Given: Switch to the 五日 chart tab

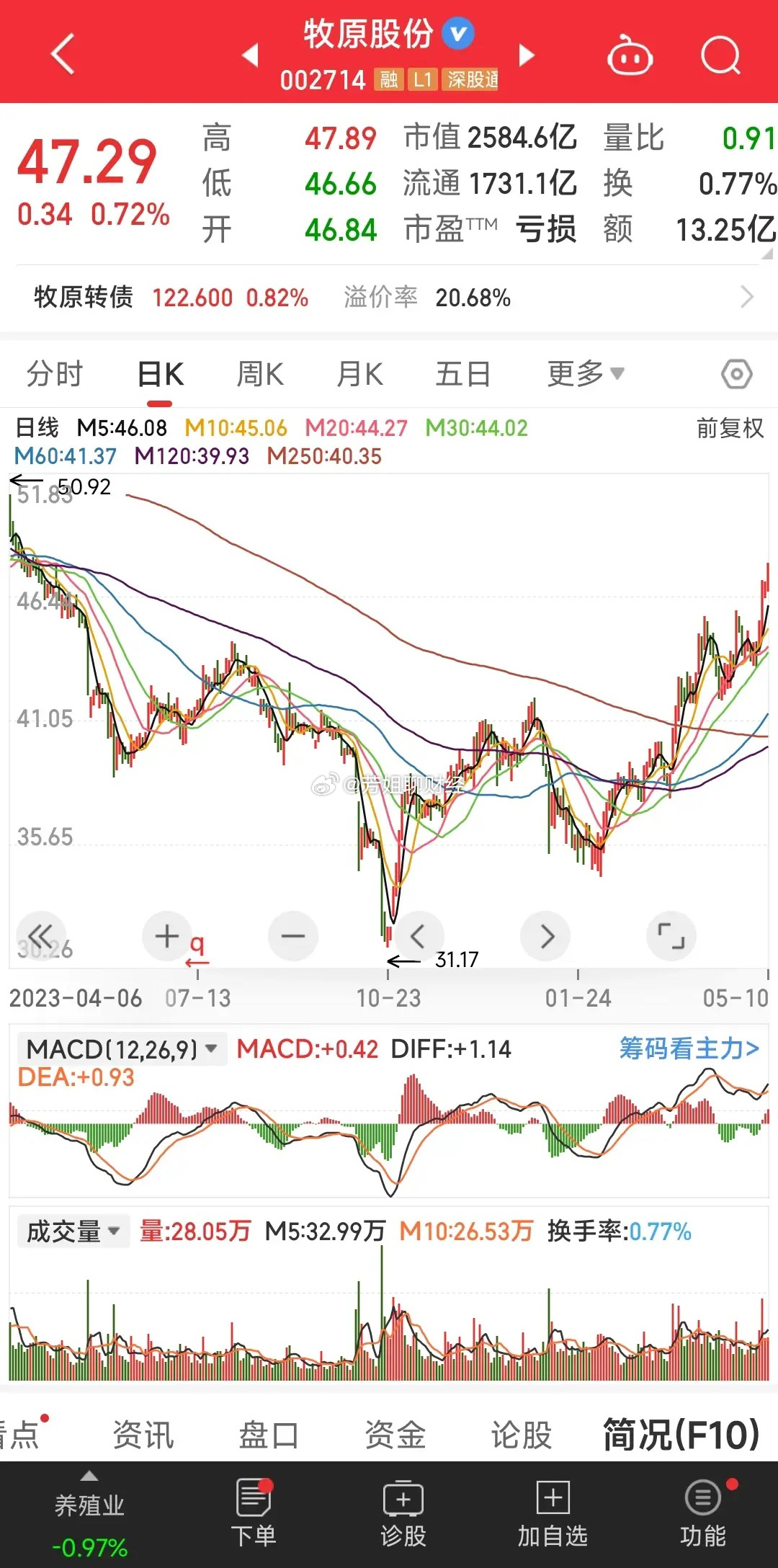Looking at the screenshot, I should [x=462, y=375].
